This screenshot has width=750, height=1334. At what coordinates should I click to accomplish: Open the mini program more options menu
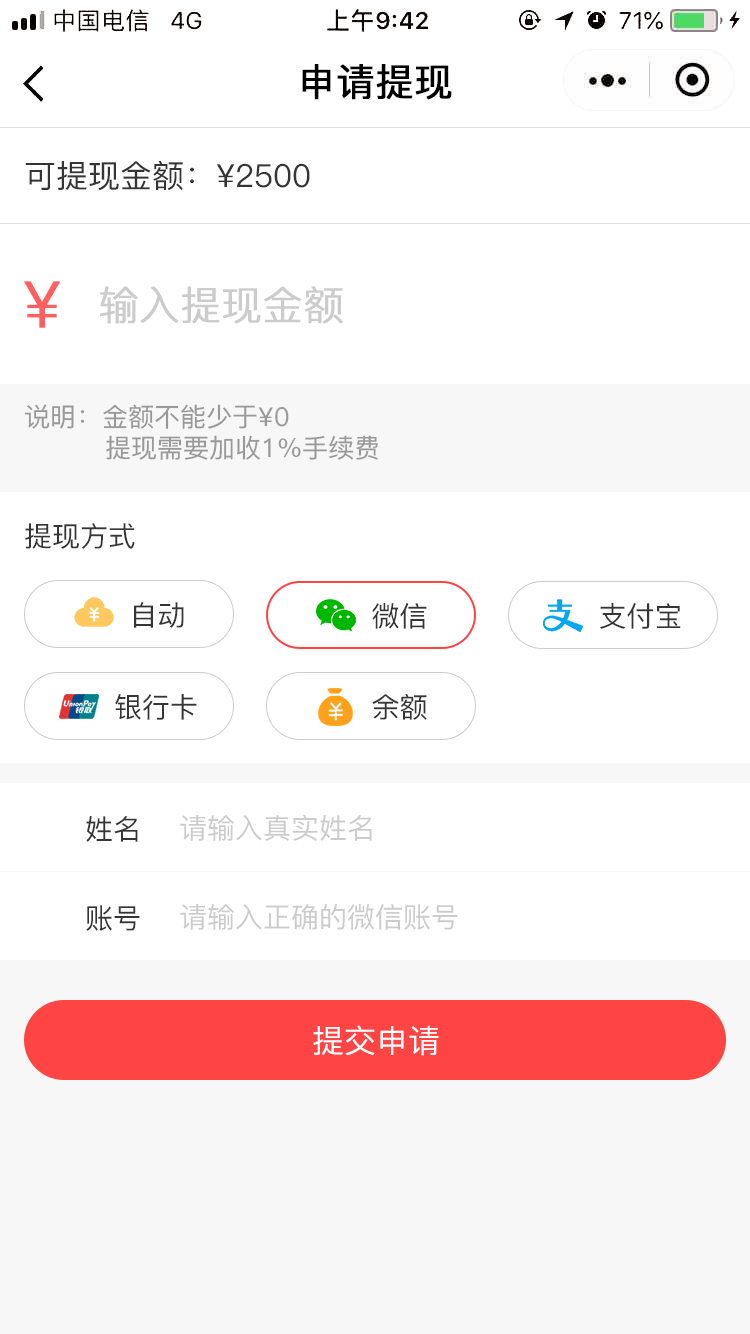607,80
